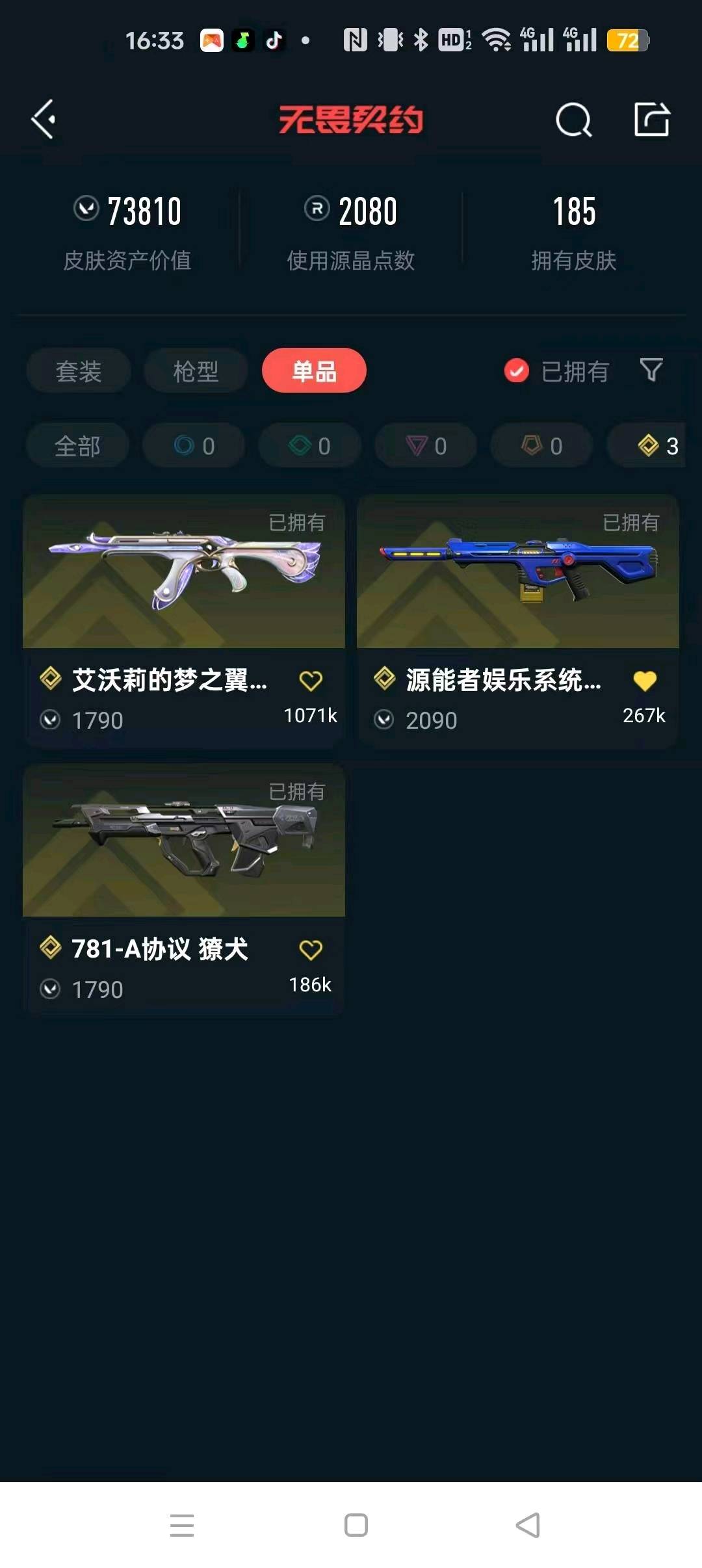Filter by purple triangle rarity chip
Image resolution: width=702 pixels, height=1568 pixels.
click(x=426, y=446)
